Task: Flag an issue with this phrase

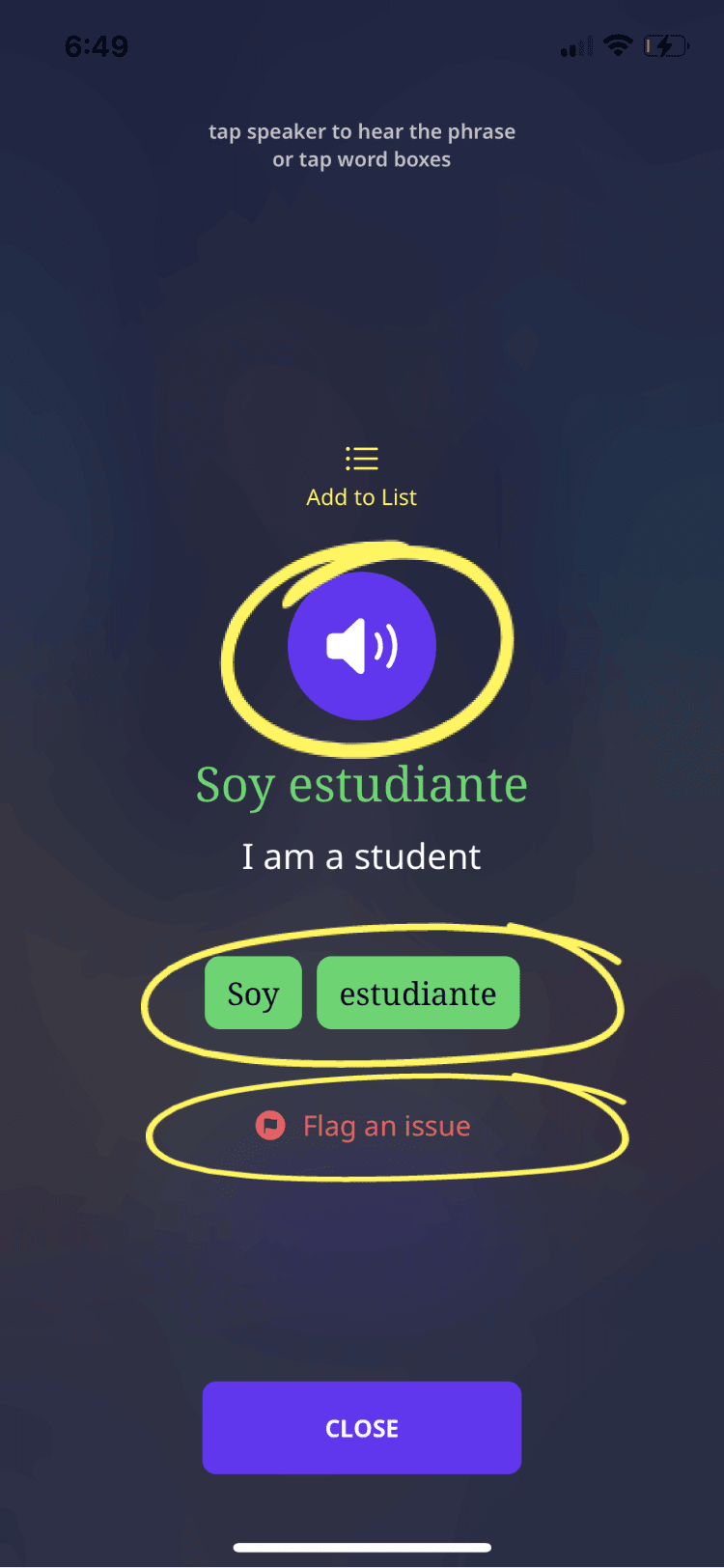Action: click(363, 1126)
